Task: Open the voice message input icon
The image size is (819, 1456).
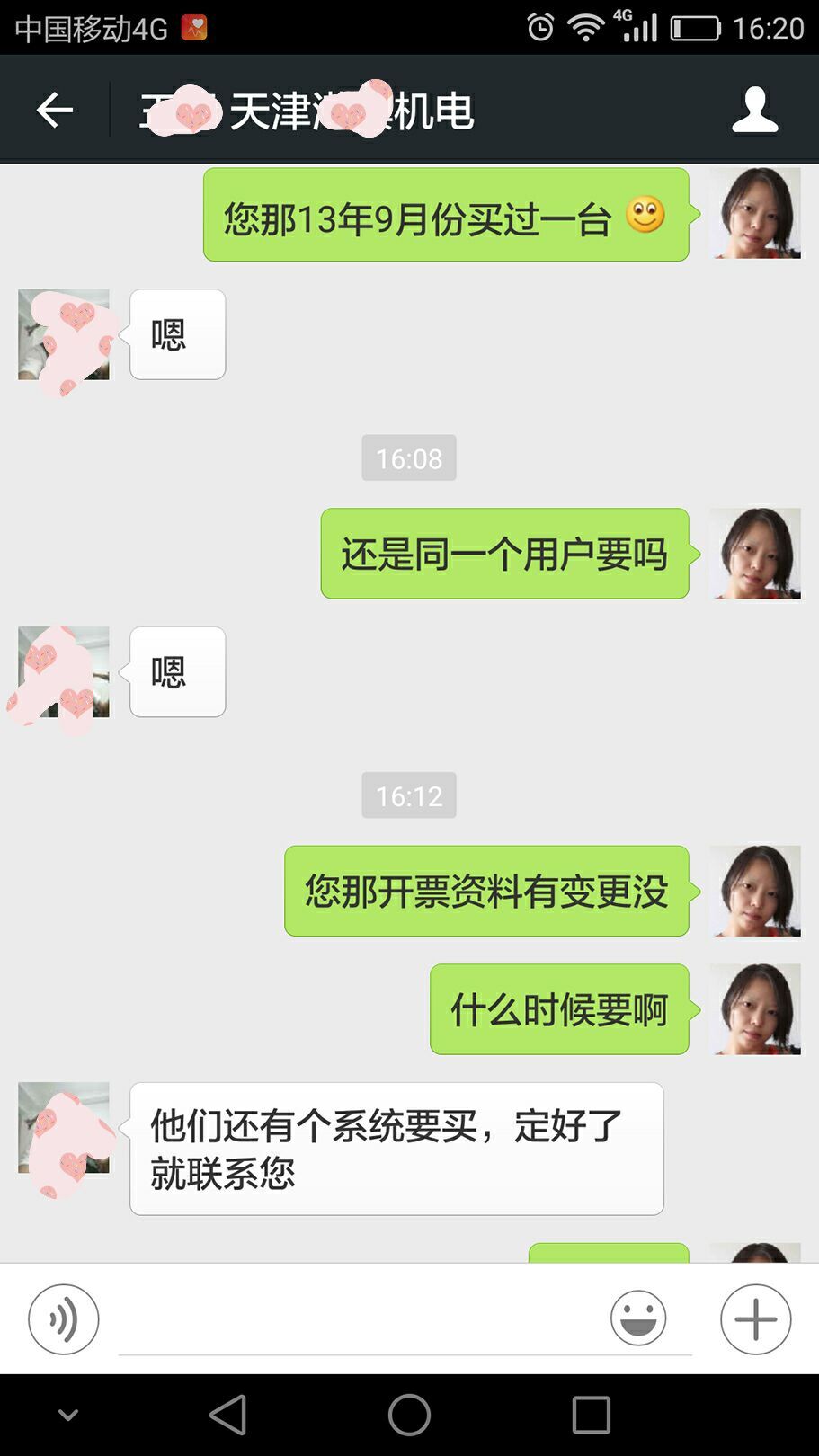Action: [62, 1318]
